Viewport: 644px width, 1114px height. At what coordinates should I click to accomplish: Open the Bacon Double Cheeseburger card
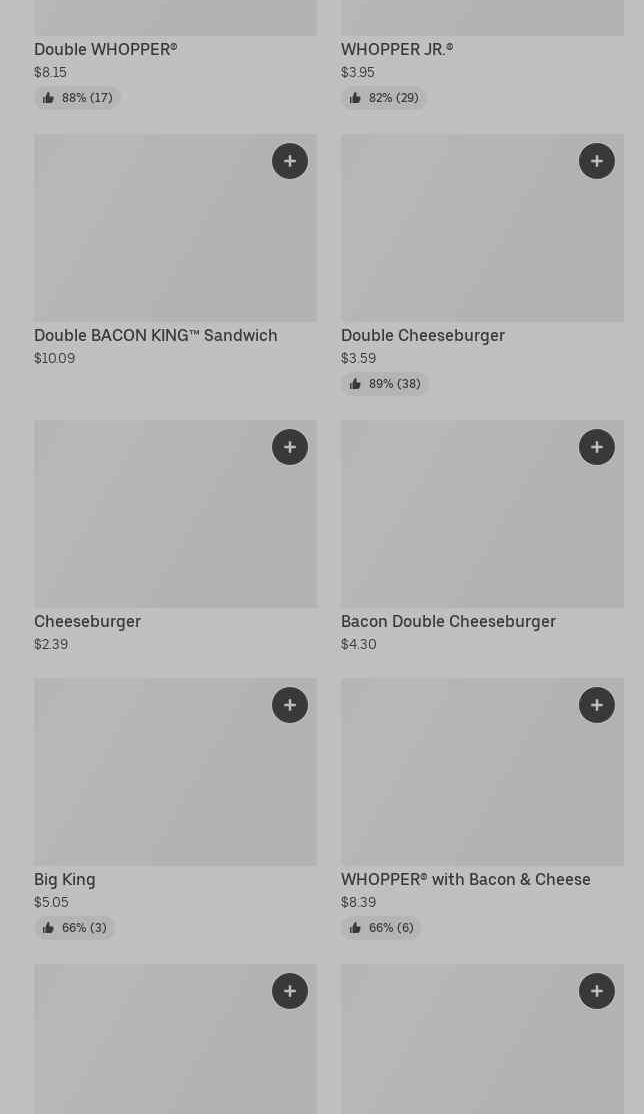coord(448,621)
